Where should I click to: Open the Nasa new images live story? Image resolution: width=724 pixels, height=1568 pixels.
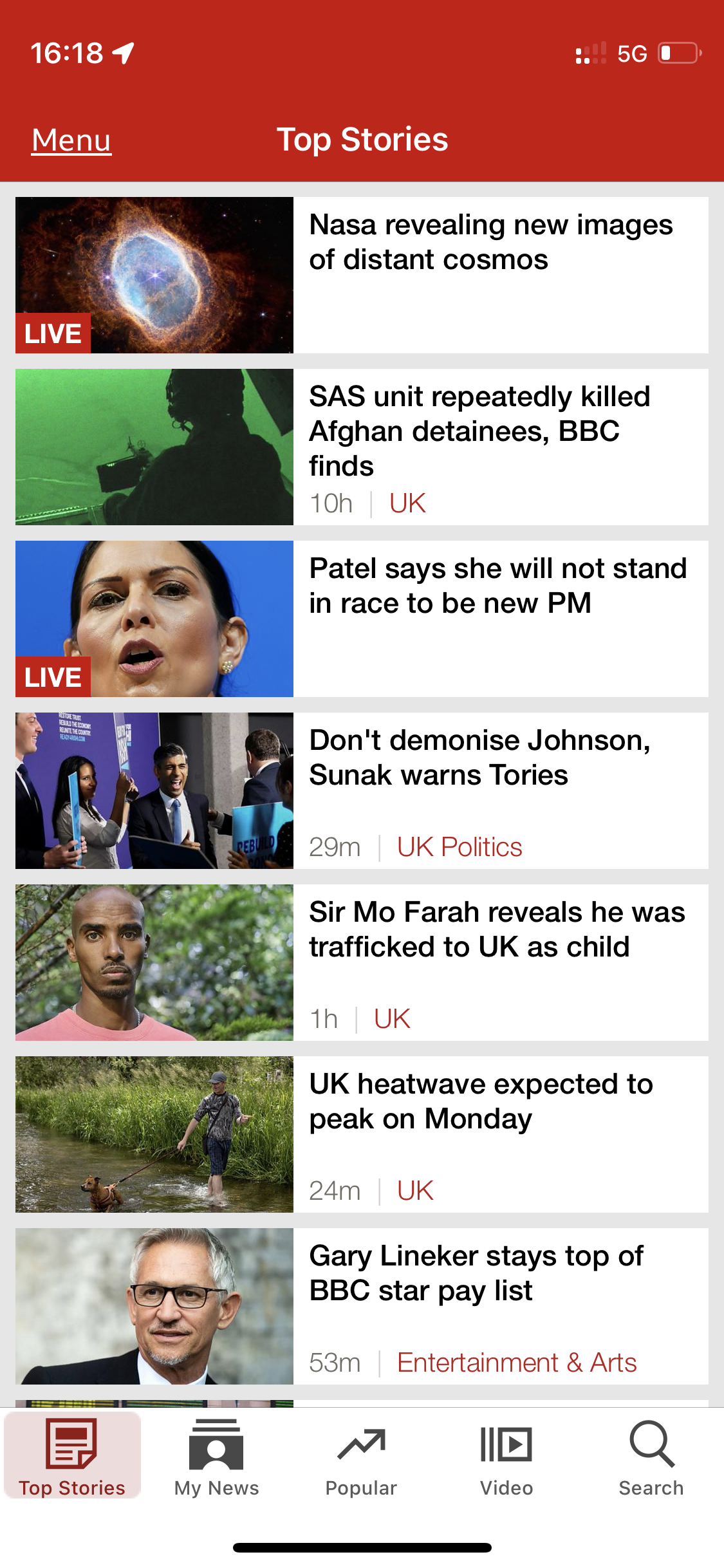pos(490,243)
